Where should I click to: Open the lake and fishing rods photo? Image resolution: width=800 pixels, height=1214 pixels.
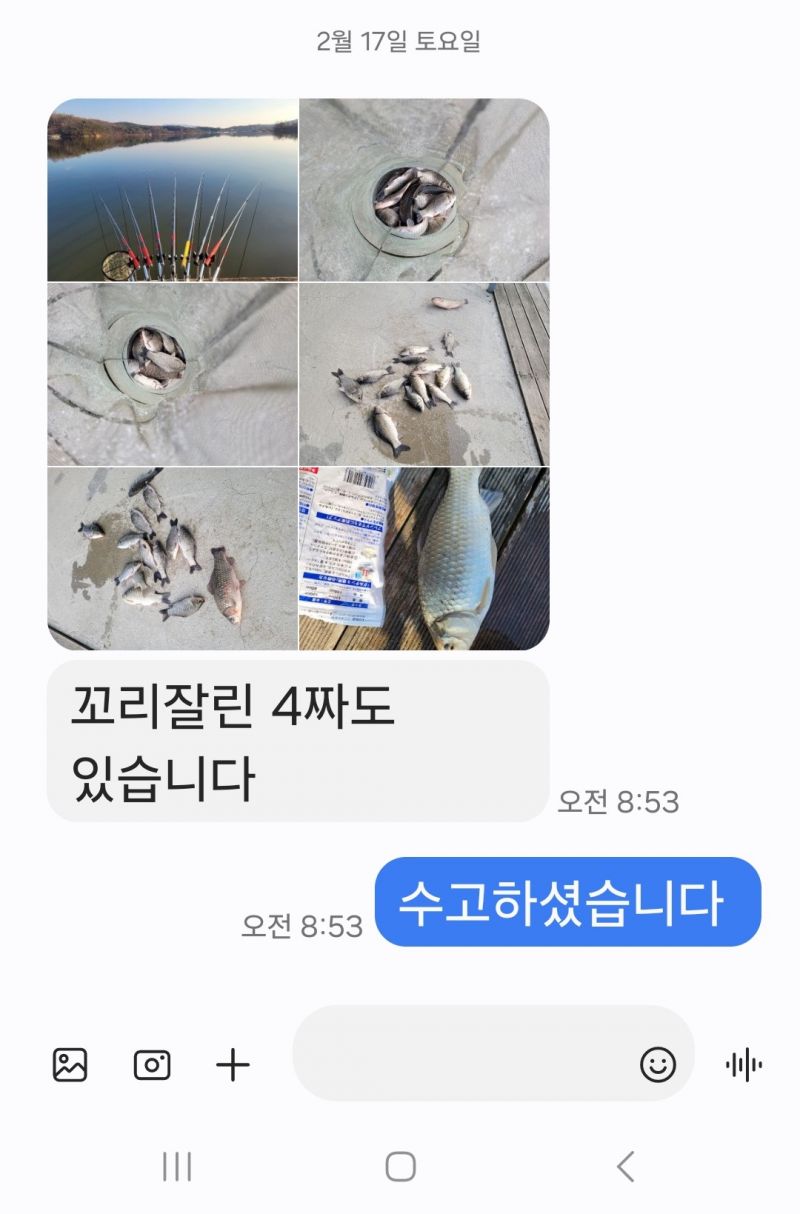click(172, 189)
